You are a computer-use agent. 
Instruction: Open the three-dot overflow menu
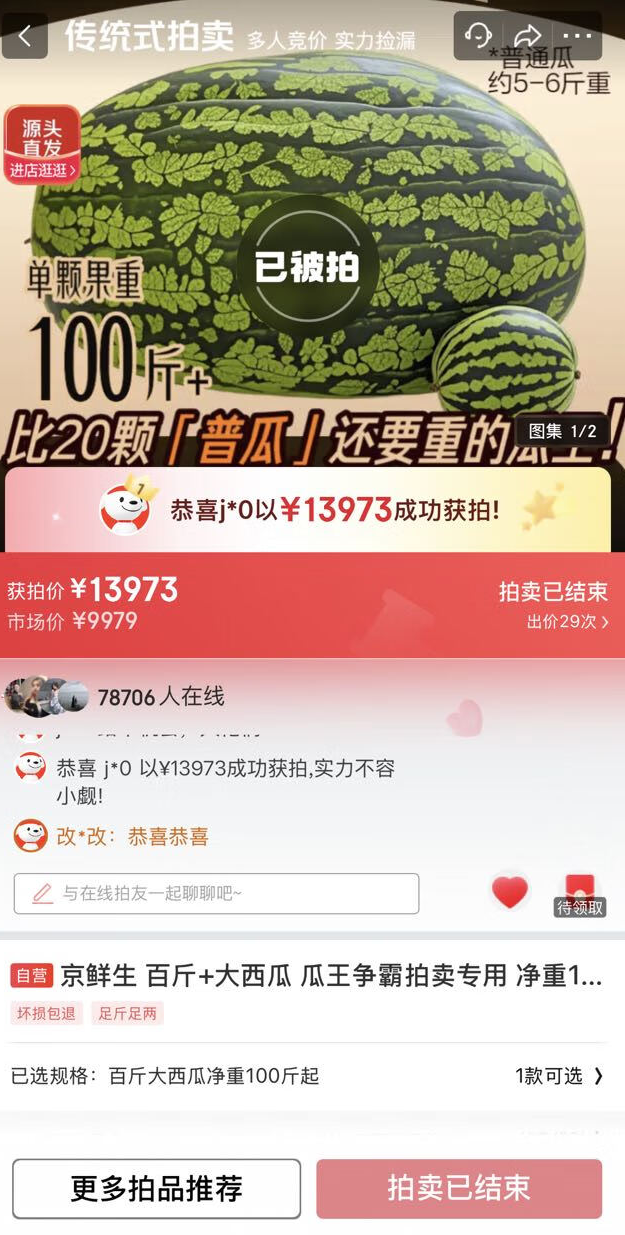578,37
